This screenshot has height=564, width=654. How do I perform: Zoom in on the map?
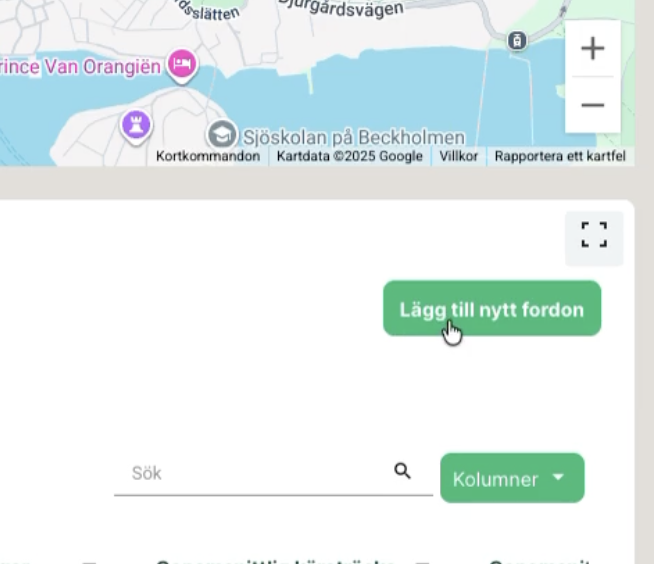point(592,48)
